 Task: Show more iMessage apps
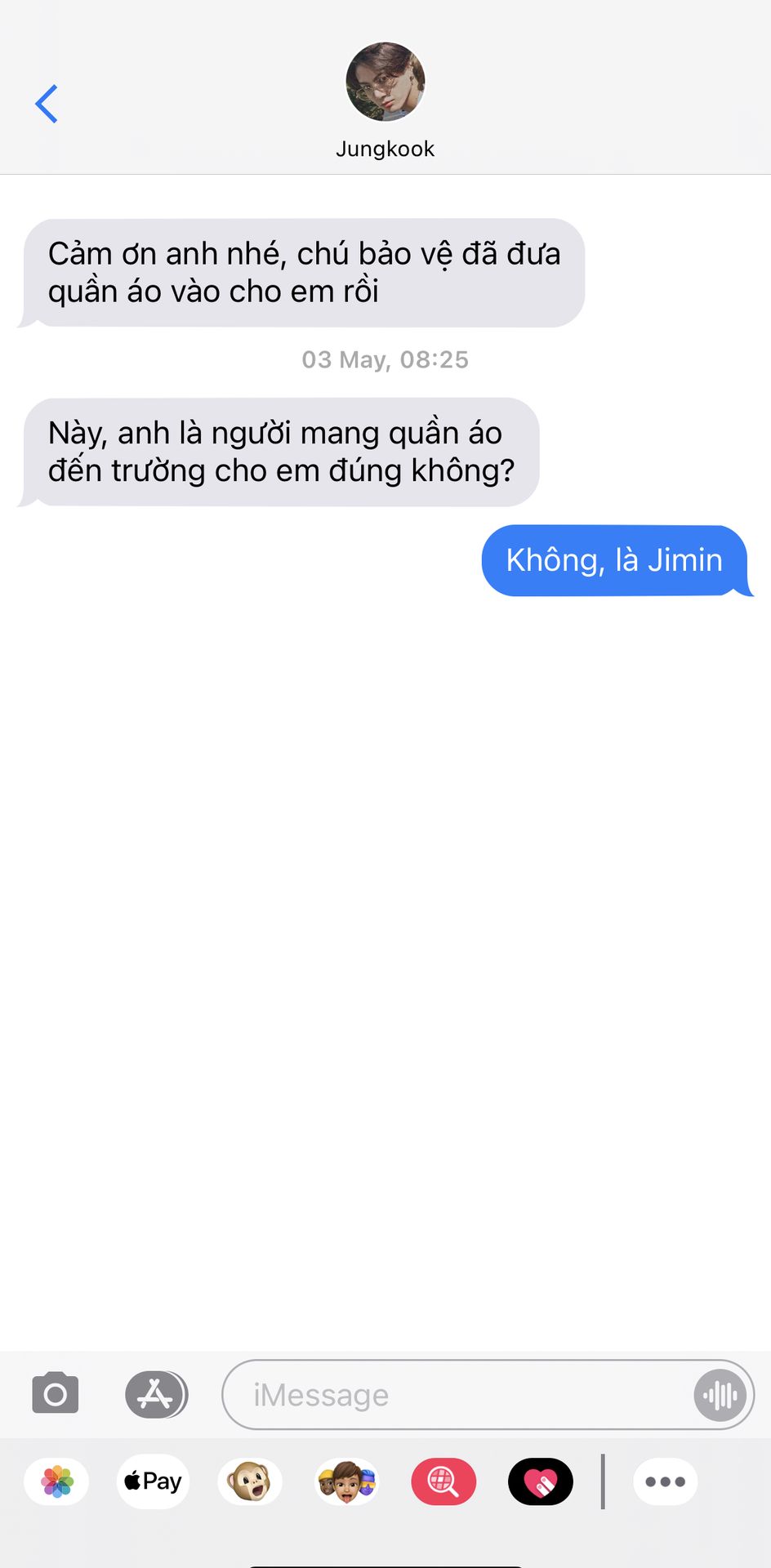(x=665, y=1481)
